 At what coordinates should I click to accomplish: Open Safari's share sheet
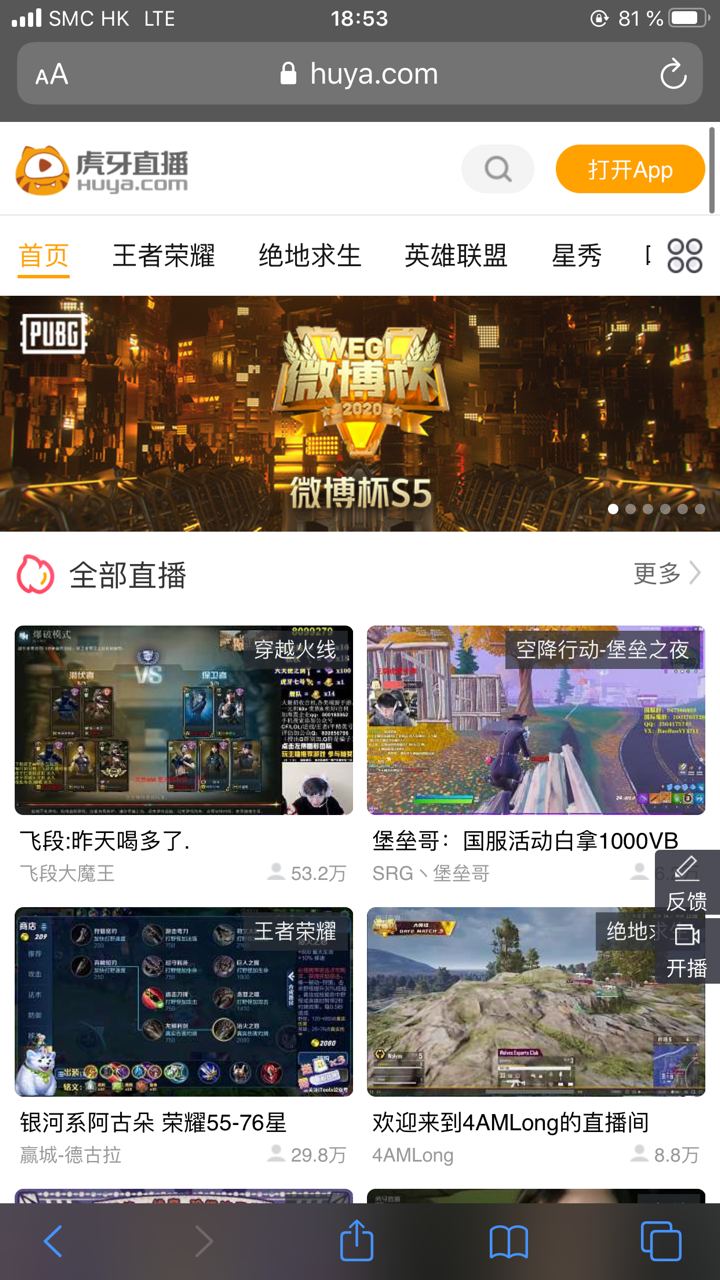[357, 1241]
